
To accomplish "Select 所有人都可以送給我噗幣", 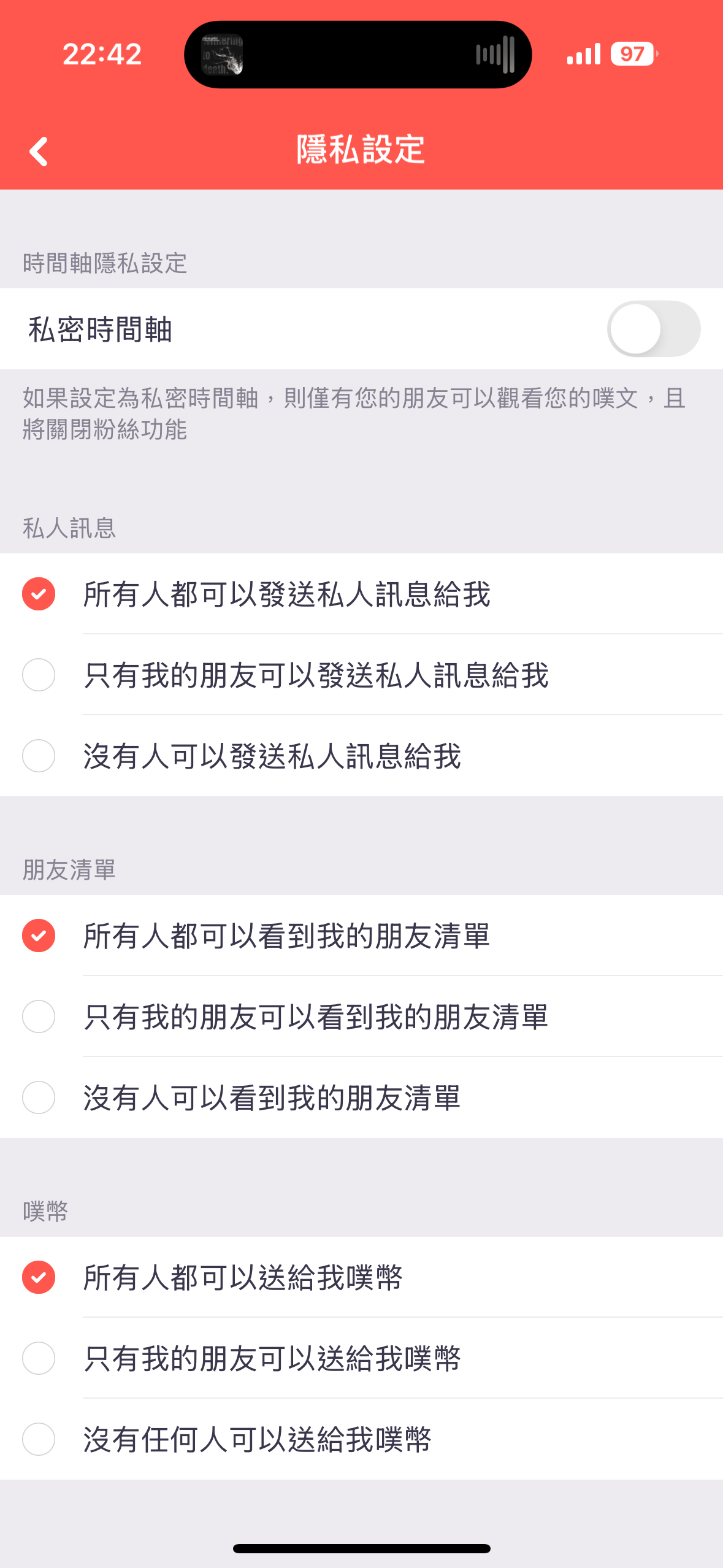I will pos(362,1277).
